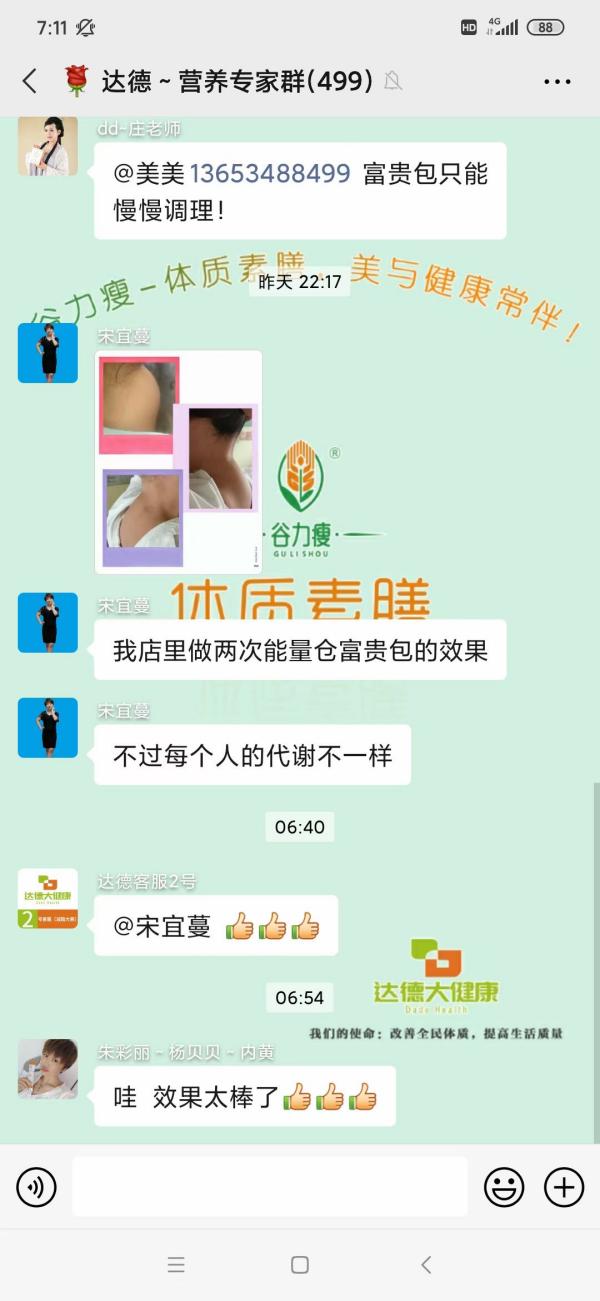Image resolution: width=600 pixels, height=1301 pixels.
Task: Open recent apps from navigation bar
Action: pos(176,1265)
